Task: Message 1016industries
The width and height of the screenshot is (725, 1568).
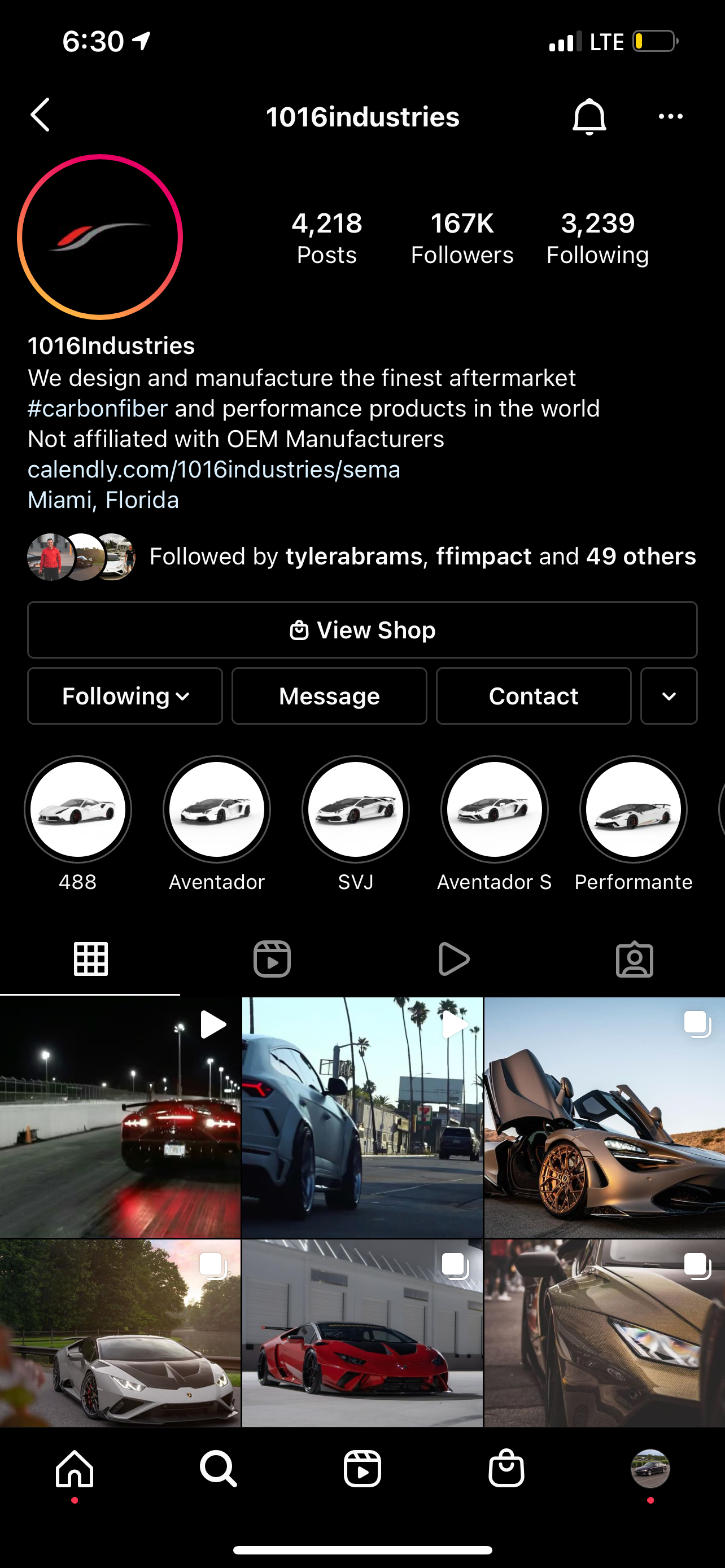Action: click(329, 696)
